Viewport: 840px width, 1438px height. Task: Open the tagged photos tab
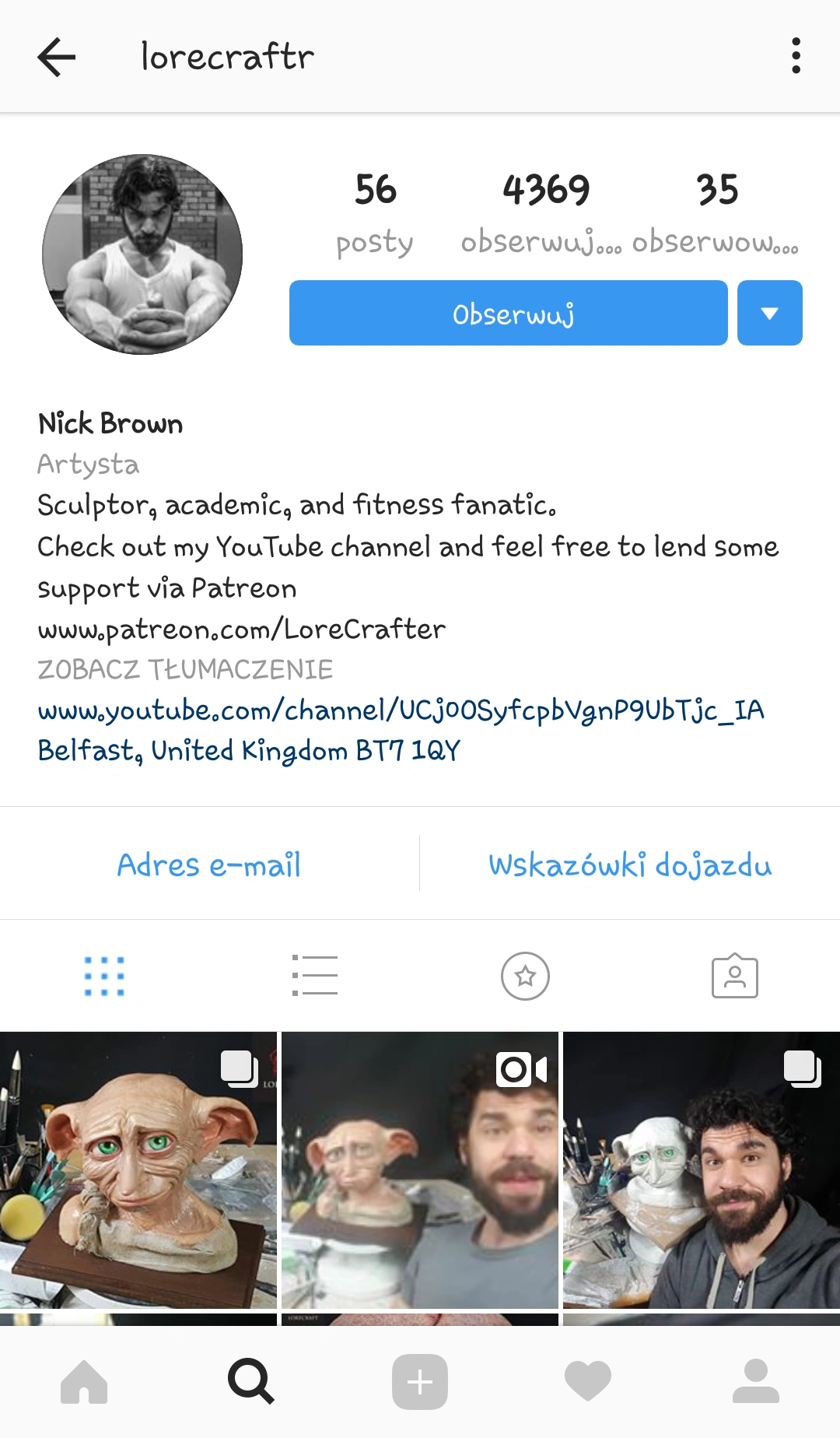[734, 976]
